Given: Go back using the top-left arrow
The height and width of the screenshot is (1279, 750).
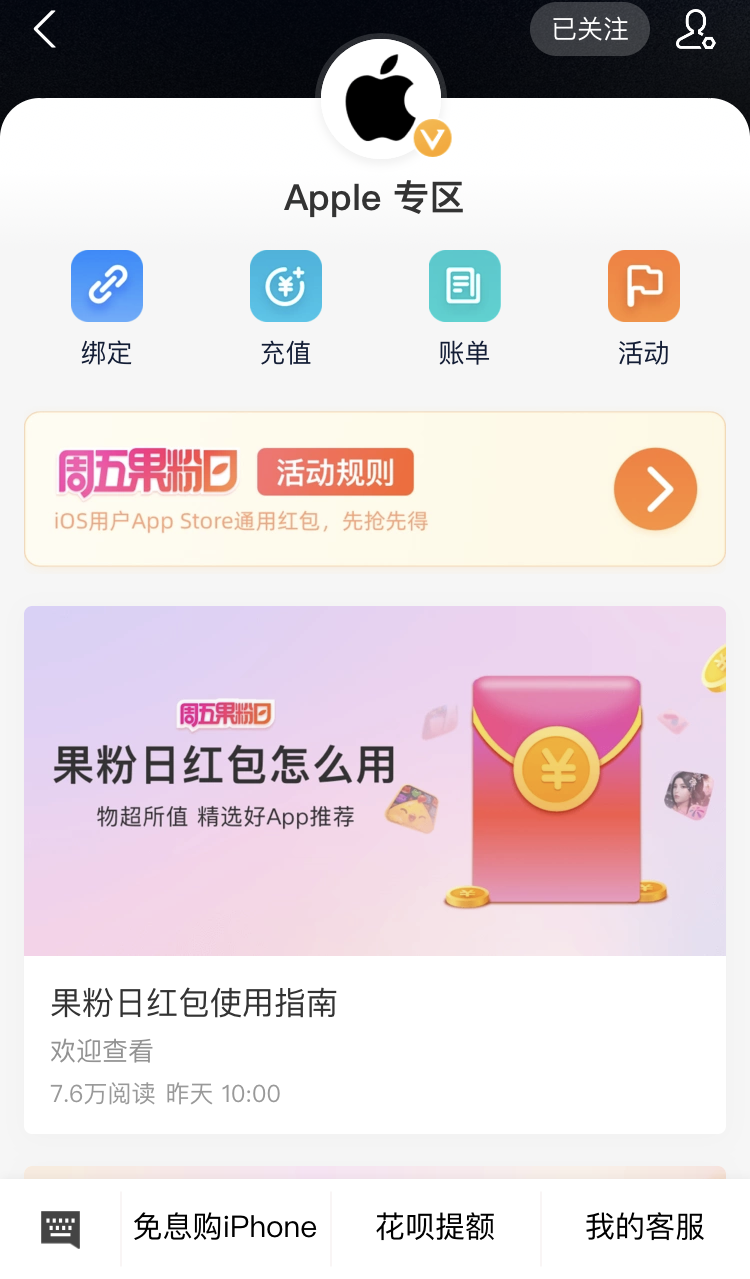Looking at the screenshot, I should pyautogui.click(x=45, y=30).
